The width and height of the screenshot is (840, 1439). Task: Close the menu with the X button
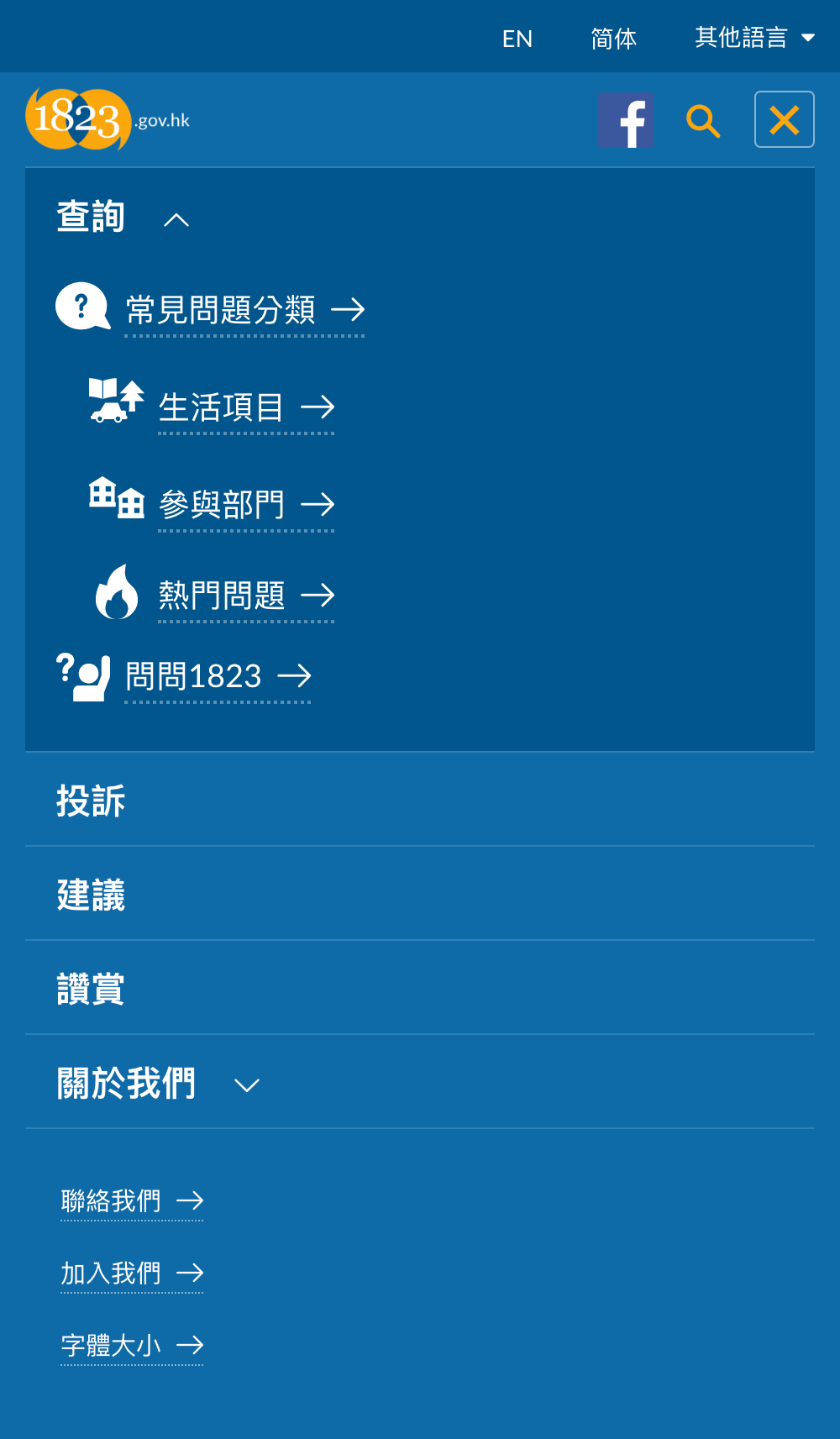point(785,119)
